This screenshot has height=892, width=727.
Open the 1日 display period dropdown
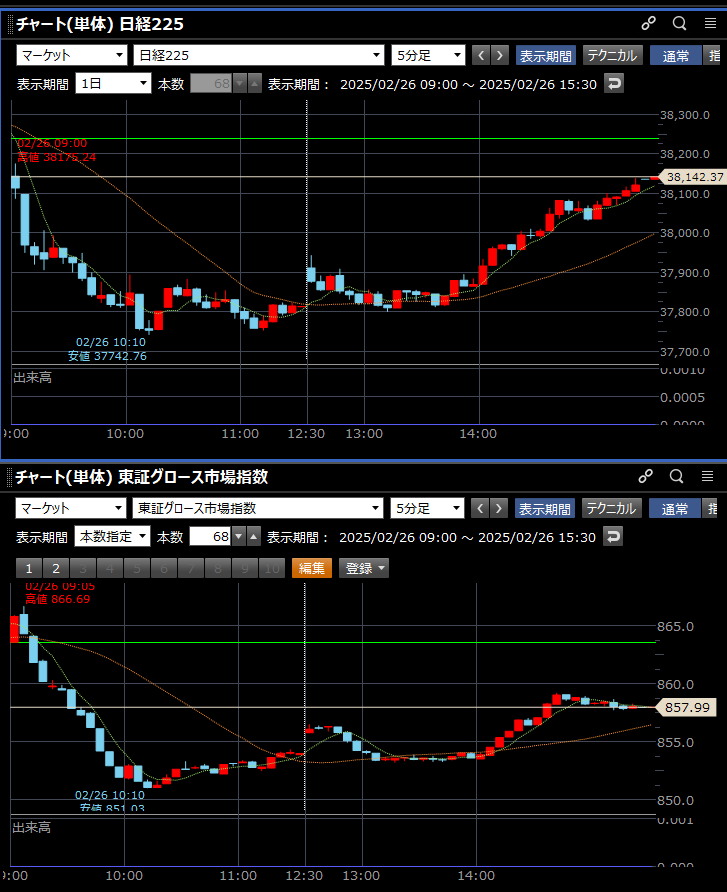pos(113,84)
